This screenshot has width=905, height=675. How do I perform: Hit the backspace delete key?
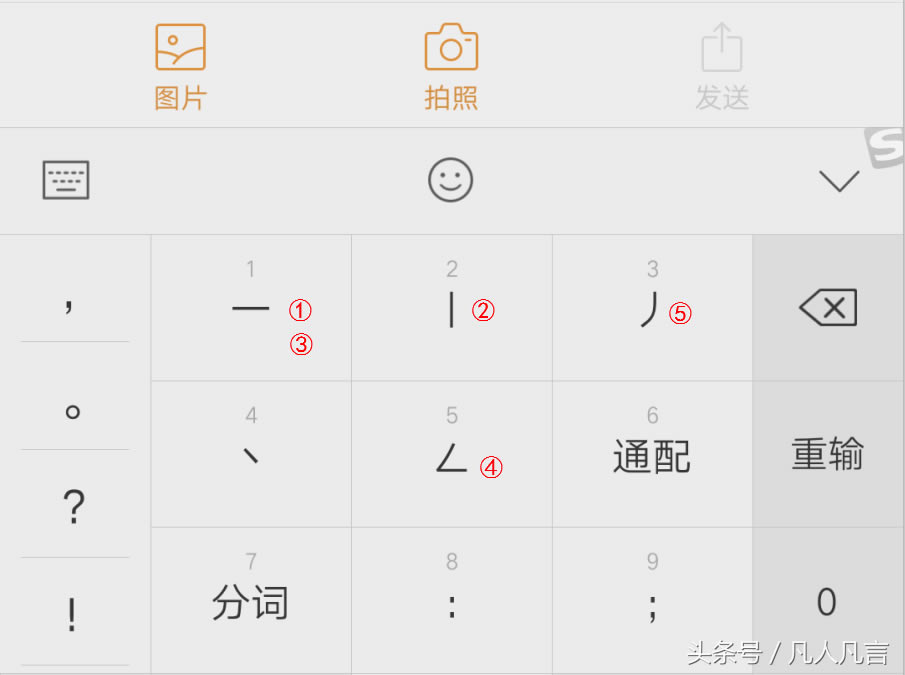point(827,308)
